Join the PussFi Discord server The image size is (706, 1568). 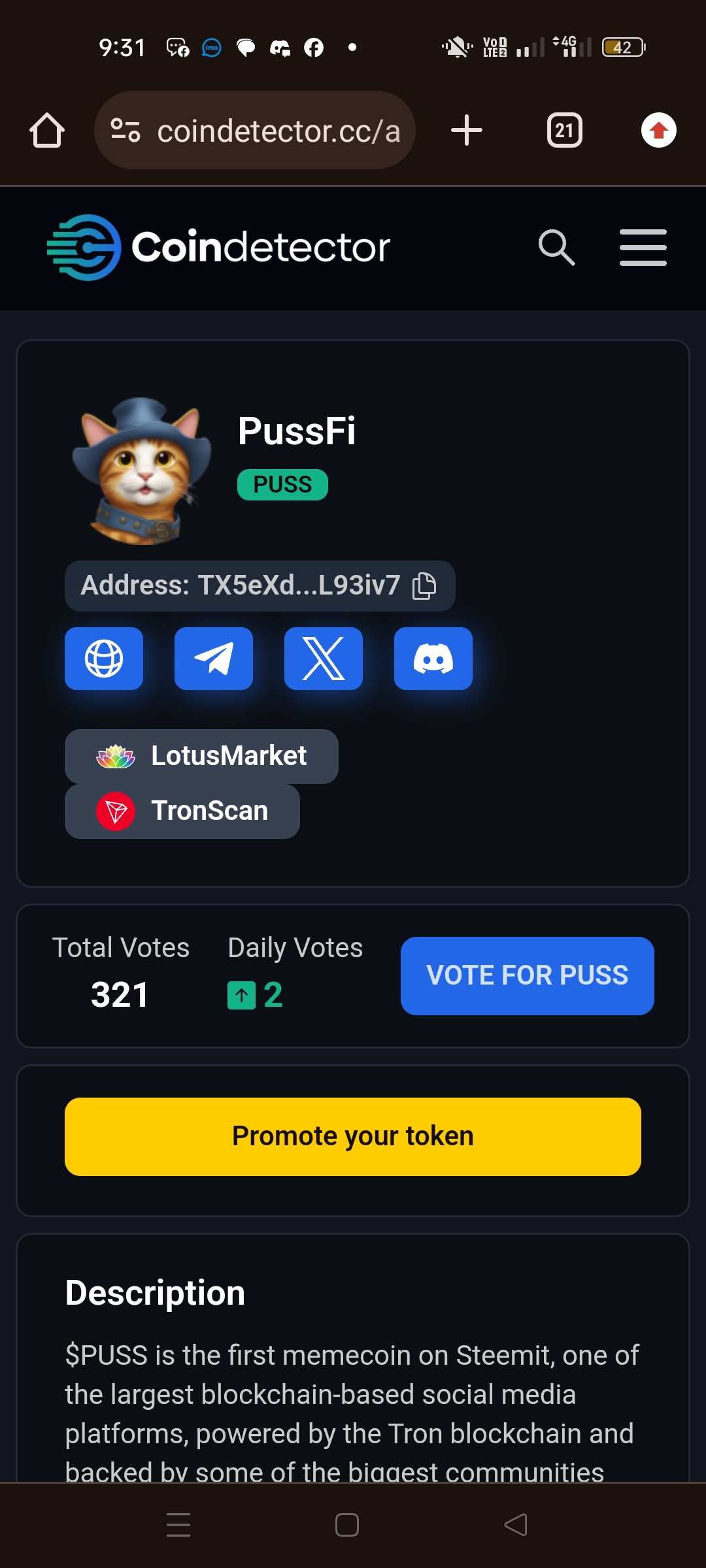433,659
